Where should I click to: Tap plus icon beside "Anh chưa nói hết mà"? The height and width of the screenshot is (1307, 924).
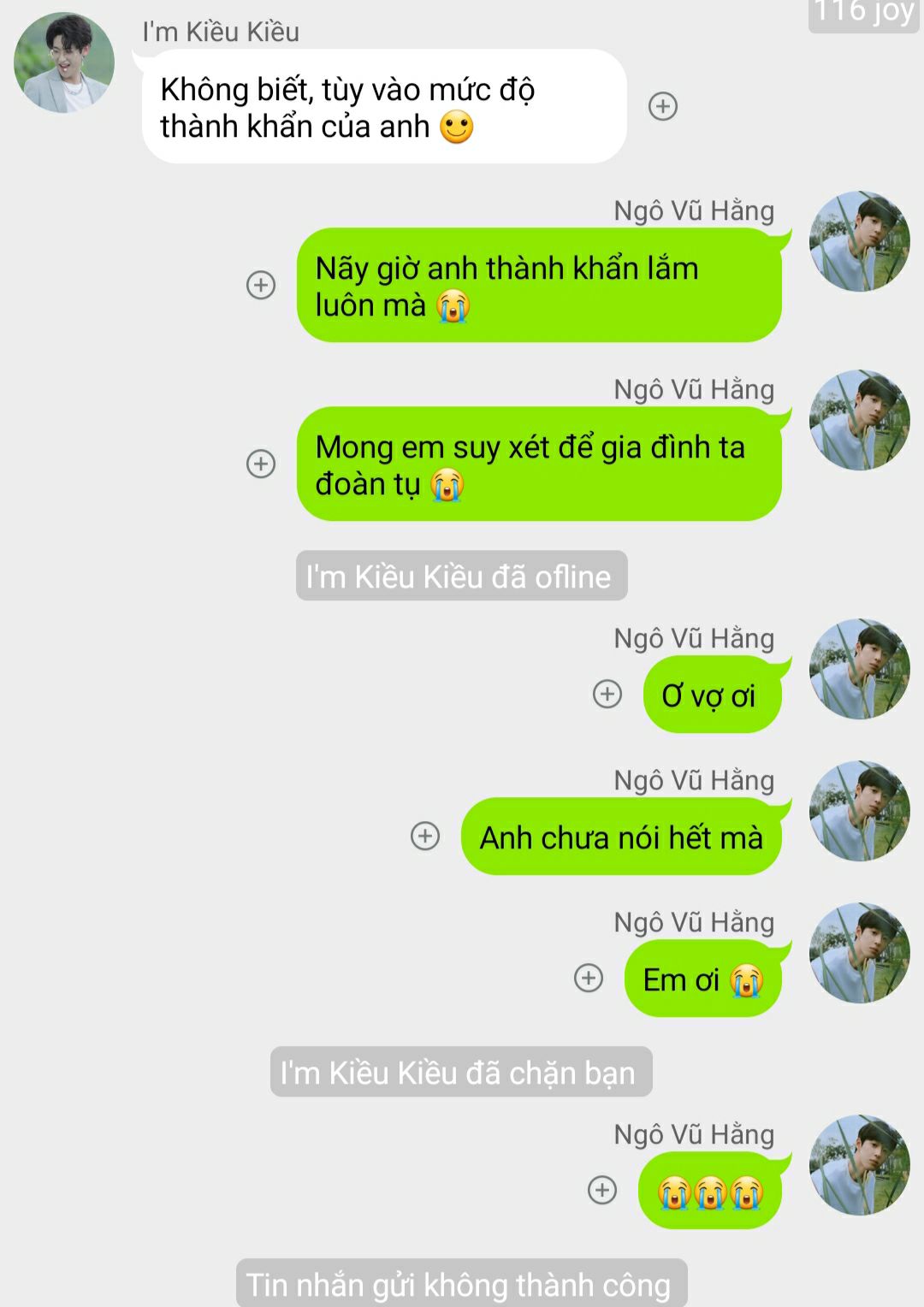click(425, 836)
